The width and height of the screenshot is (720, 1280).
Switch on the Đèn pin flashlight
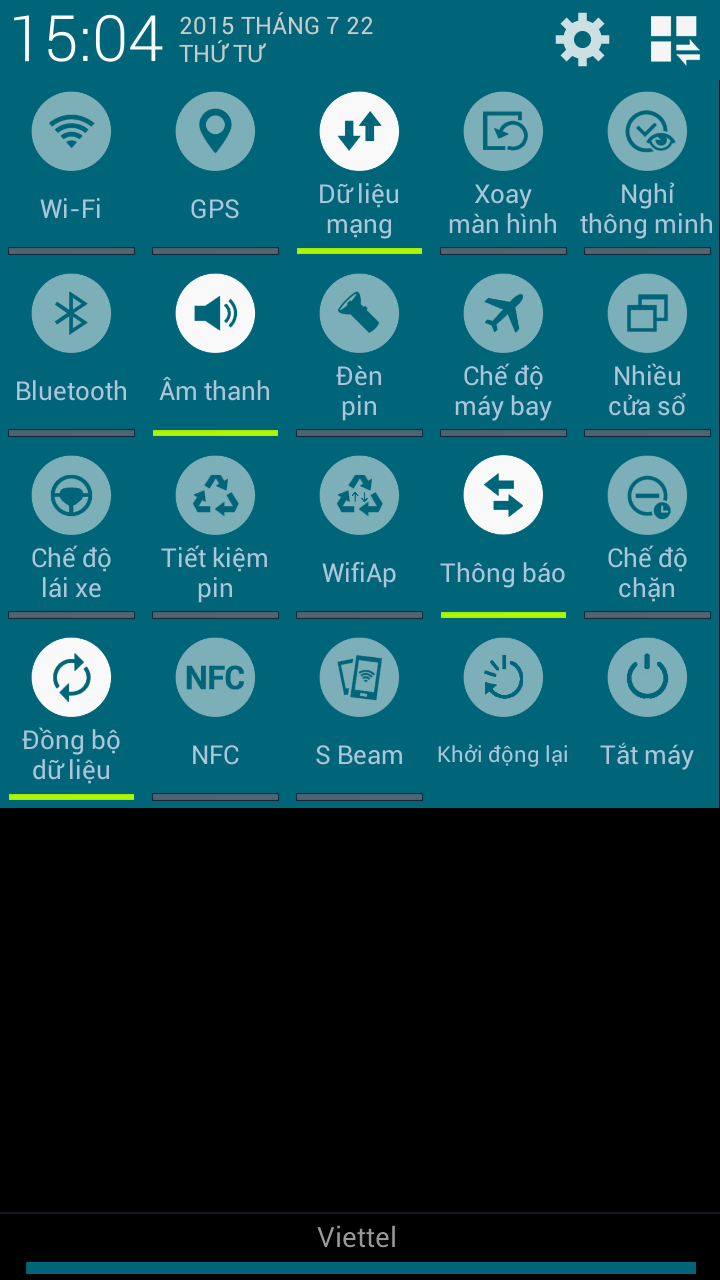359,347
